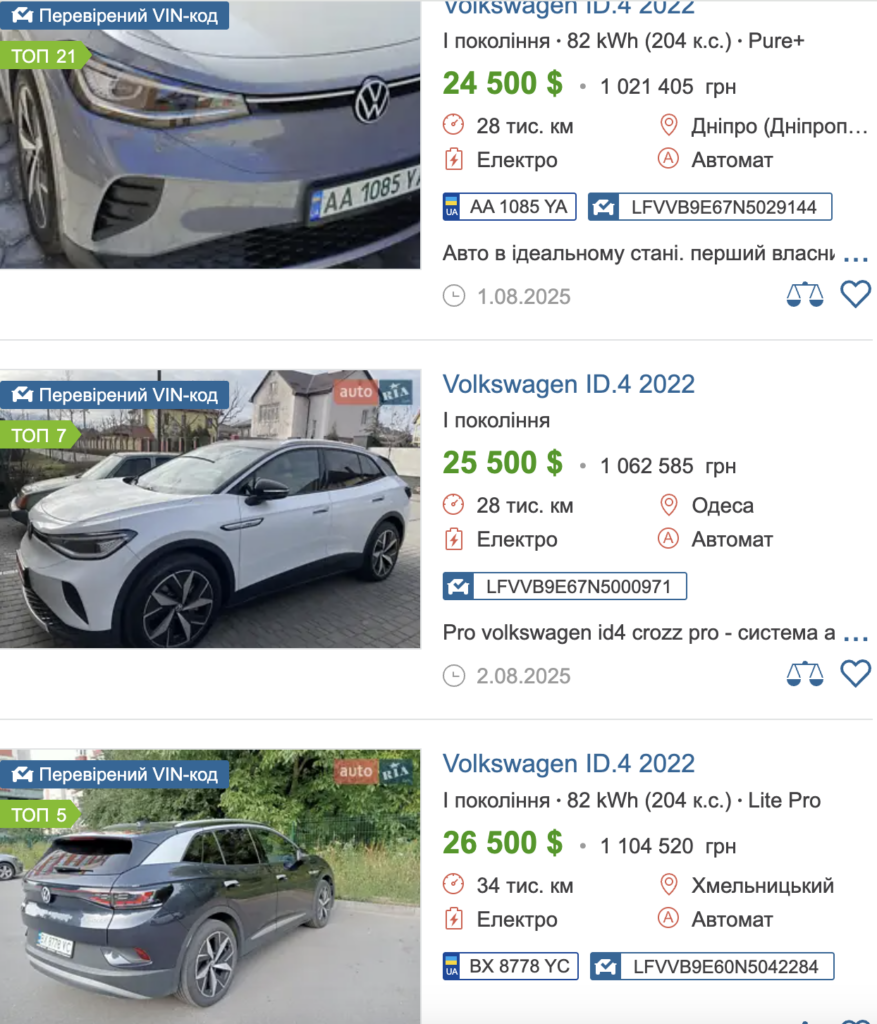Select the Перевірений VIN-код badge on the top listing
Image resolution: width=877 pixels, height=1024 pixels.
[x=115, y=16]
